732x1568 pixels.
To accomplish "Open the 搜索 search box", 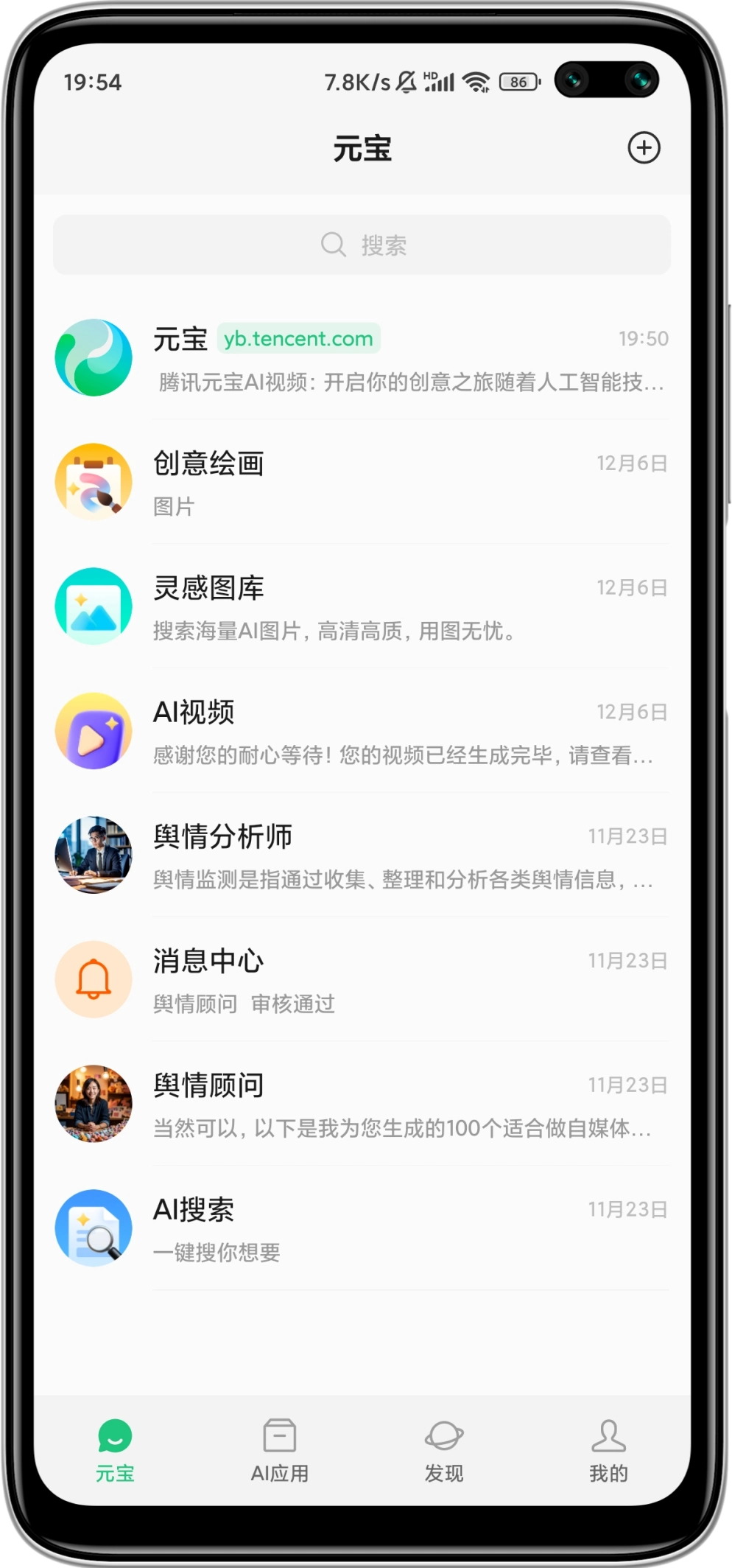I will click(x=362, y=245).
